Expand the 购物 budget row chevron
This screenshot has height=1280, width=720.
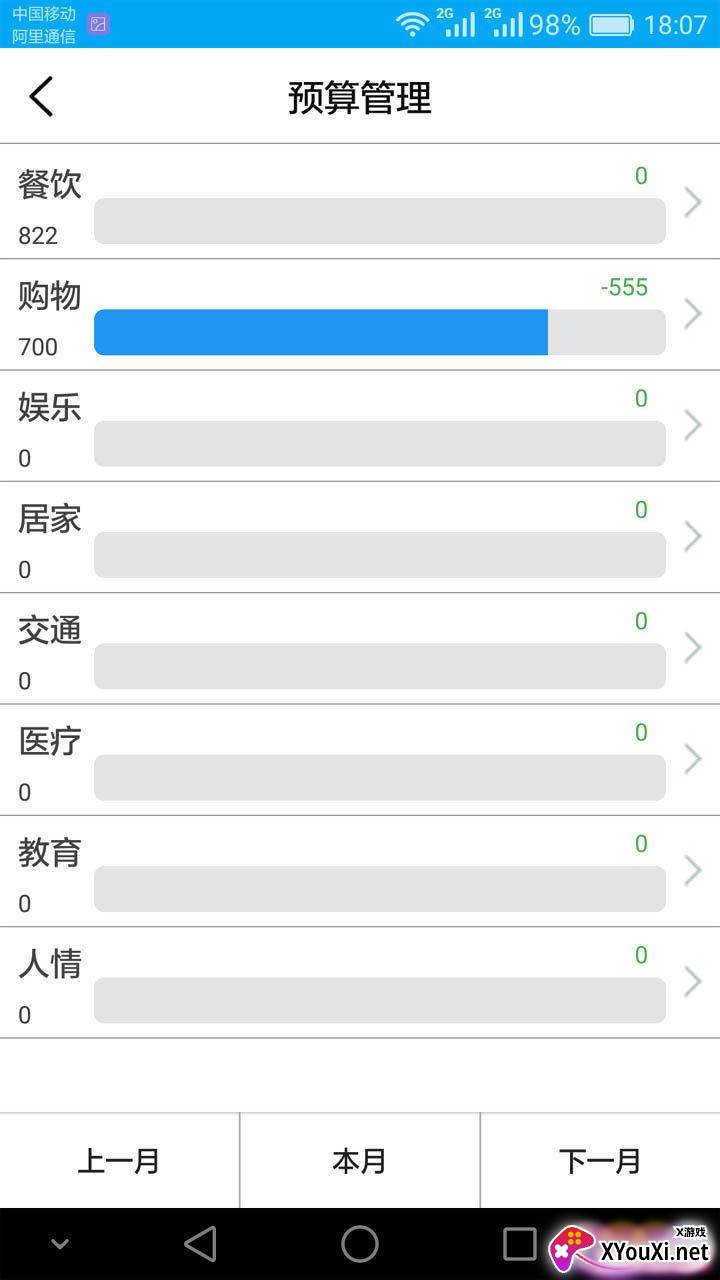pos(691,314)
